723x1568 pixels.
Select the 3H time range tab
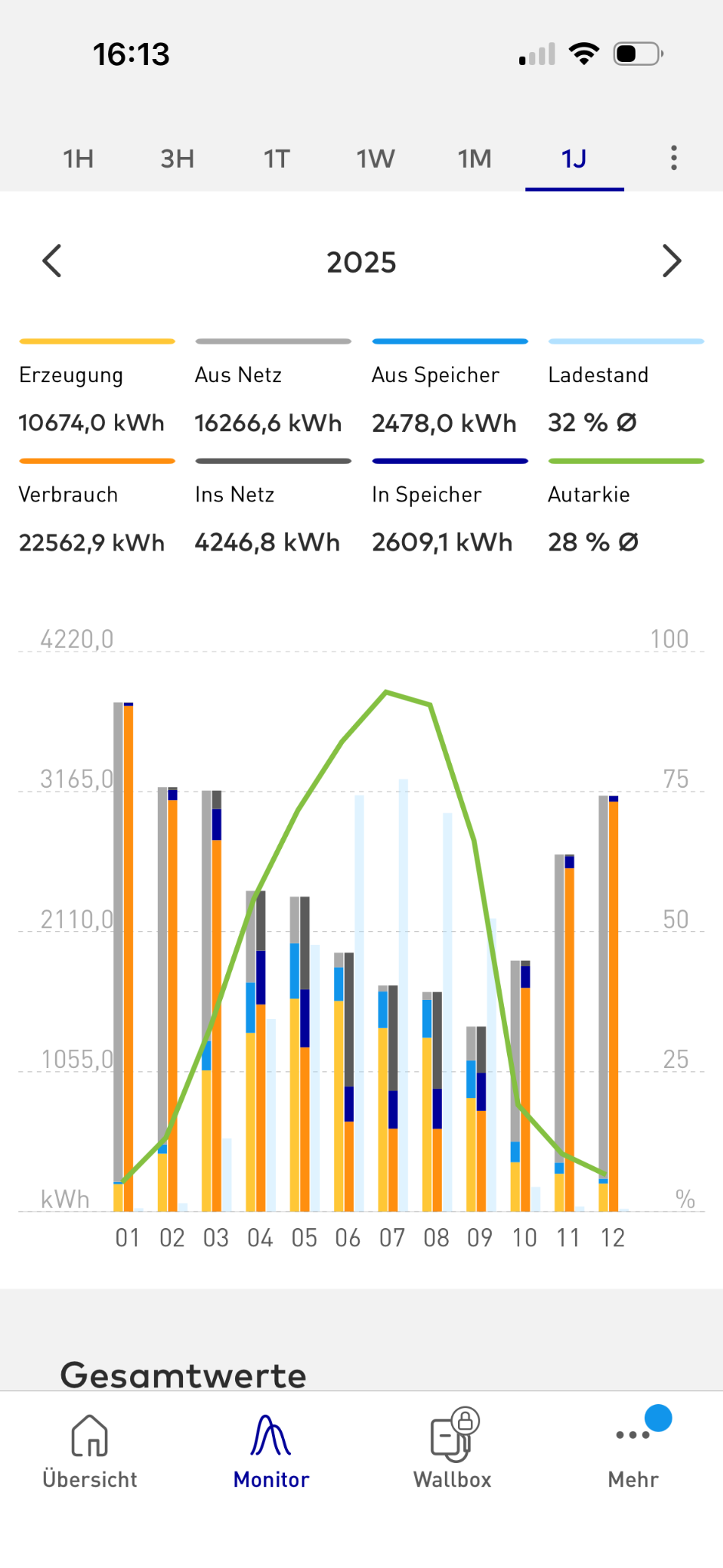point(177,158)
